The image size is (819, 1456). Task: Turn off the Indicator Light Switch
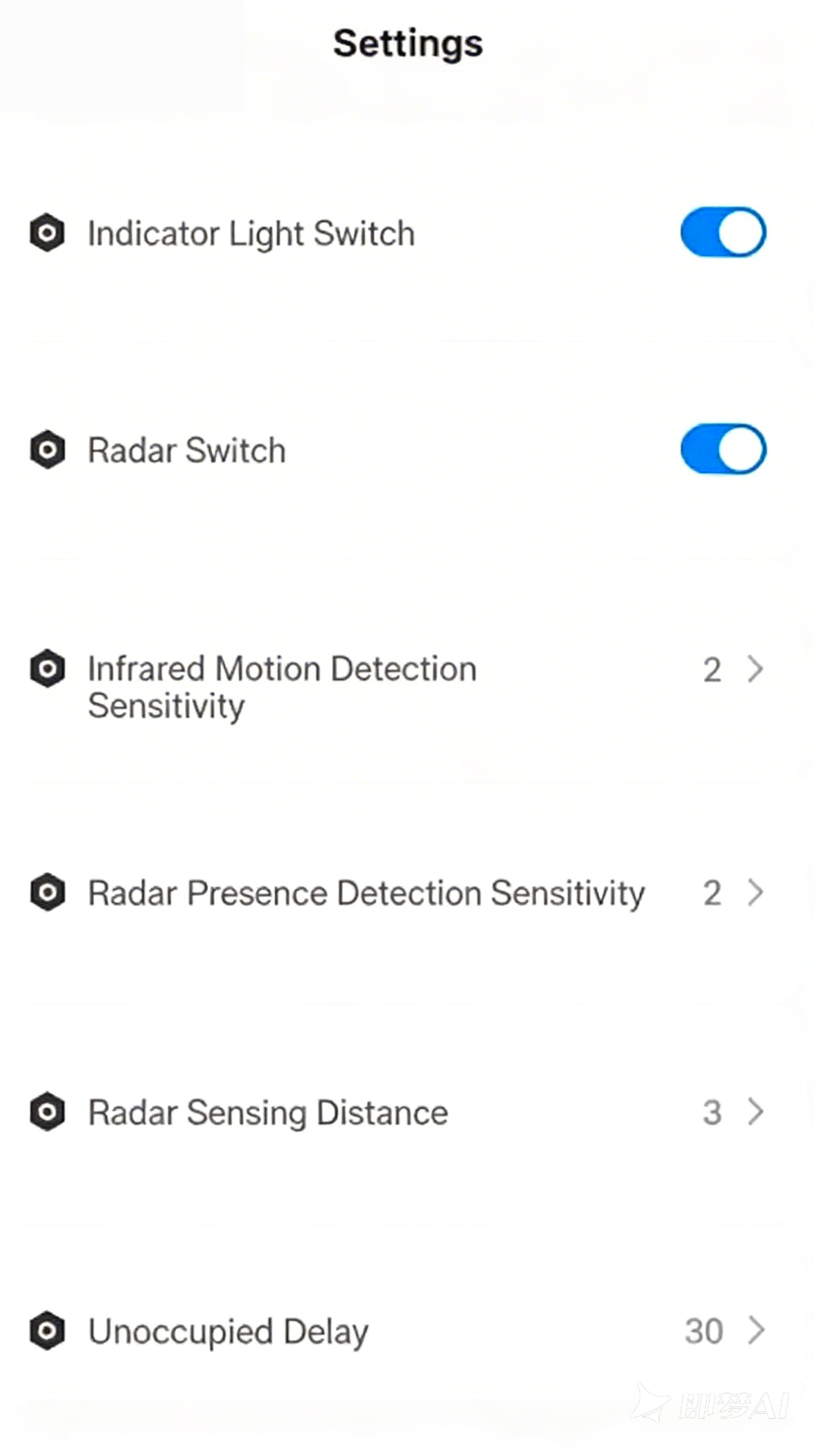(x=723, y=232)
